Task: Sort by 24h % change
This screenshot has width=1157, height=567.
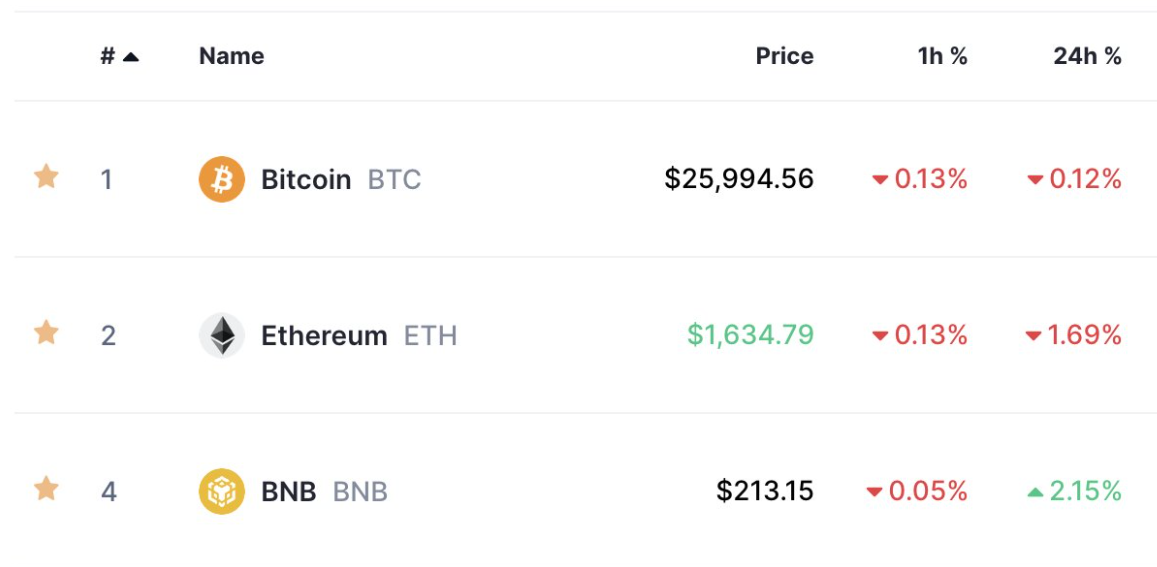Action: pyautogui.click(x=1086, y=57)
